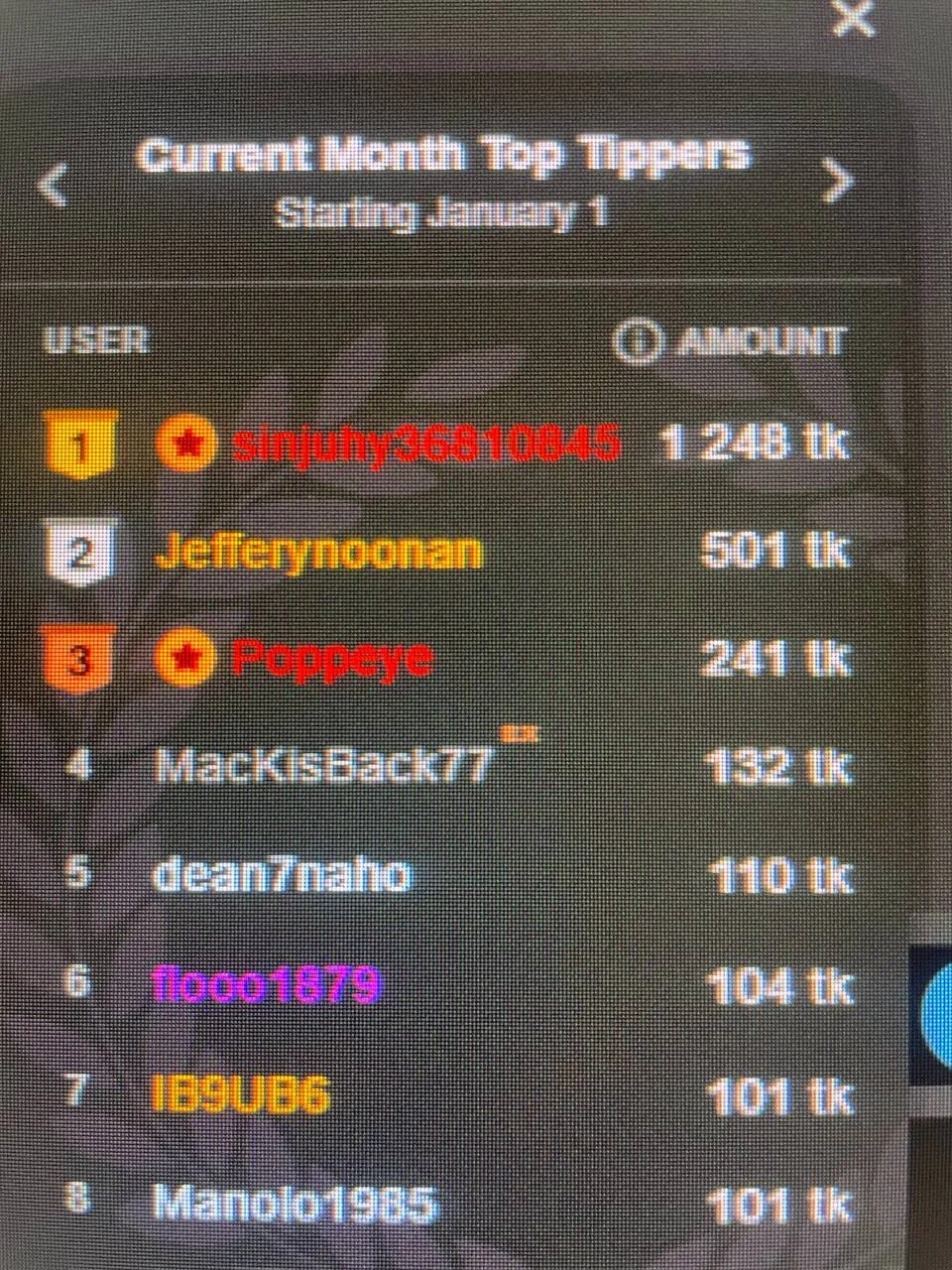
Task: Go to the next top tippers period
Action: [x=838, y=181]
